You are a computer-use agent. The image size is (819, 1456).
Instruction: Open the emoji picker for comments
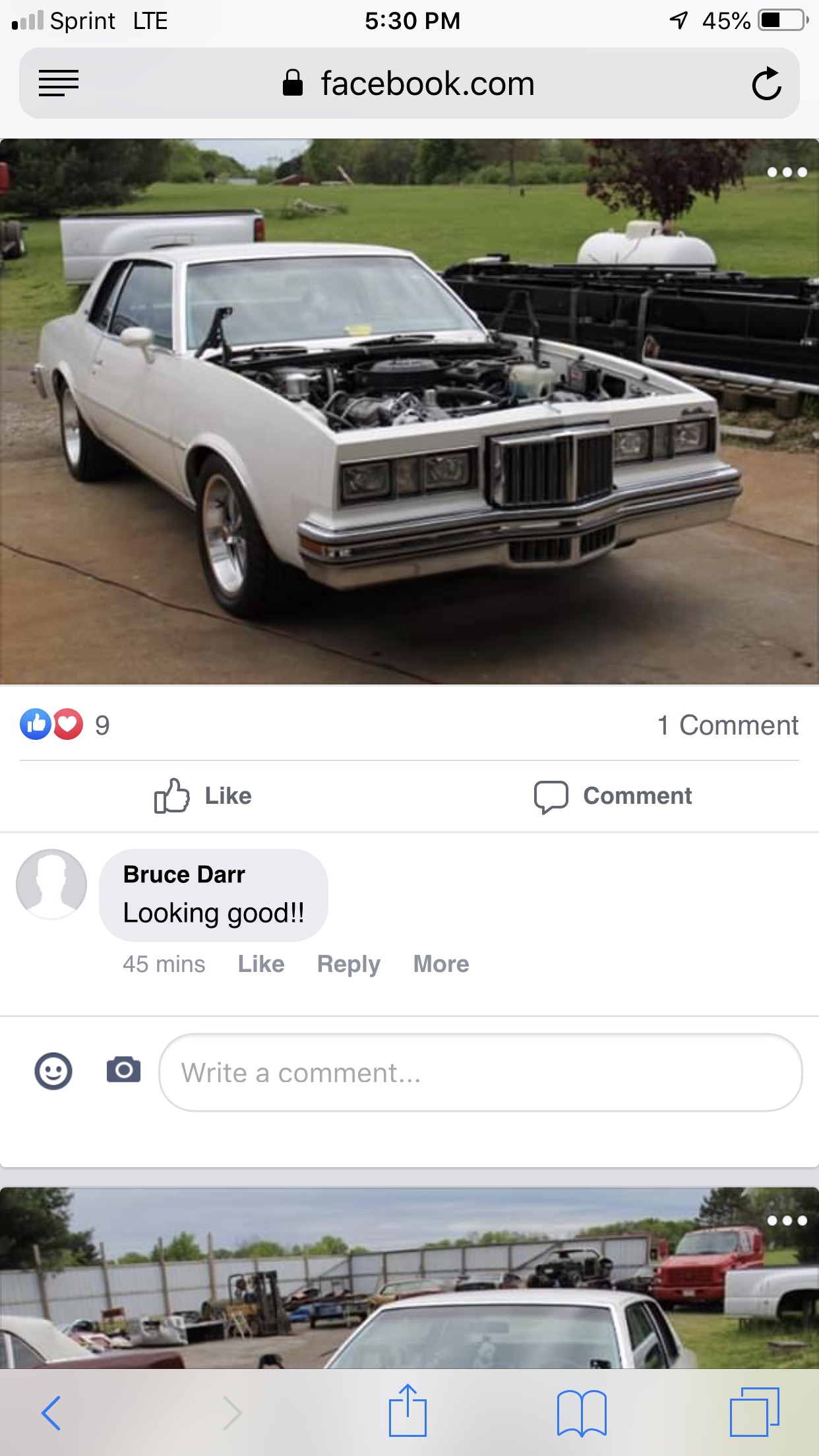(x=53, y=1071)
